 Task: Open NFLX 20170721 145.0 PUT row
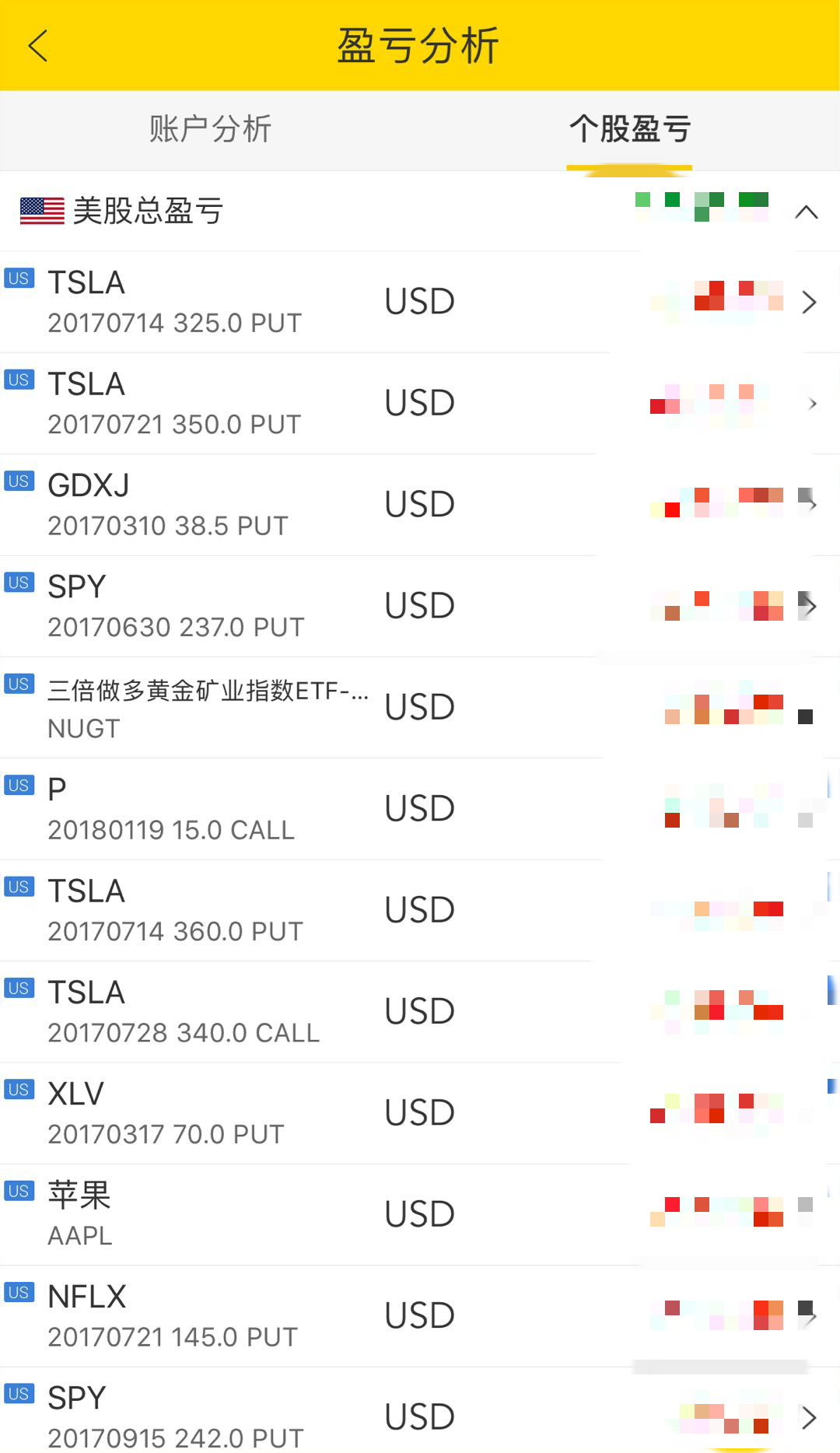(420, 1316)
